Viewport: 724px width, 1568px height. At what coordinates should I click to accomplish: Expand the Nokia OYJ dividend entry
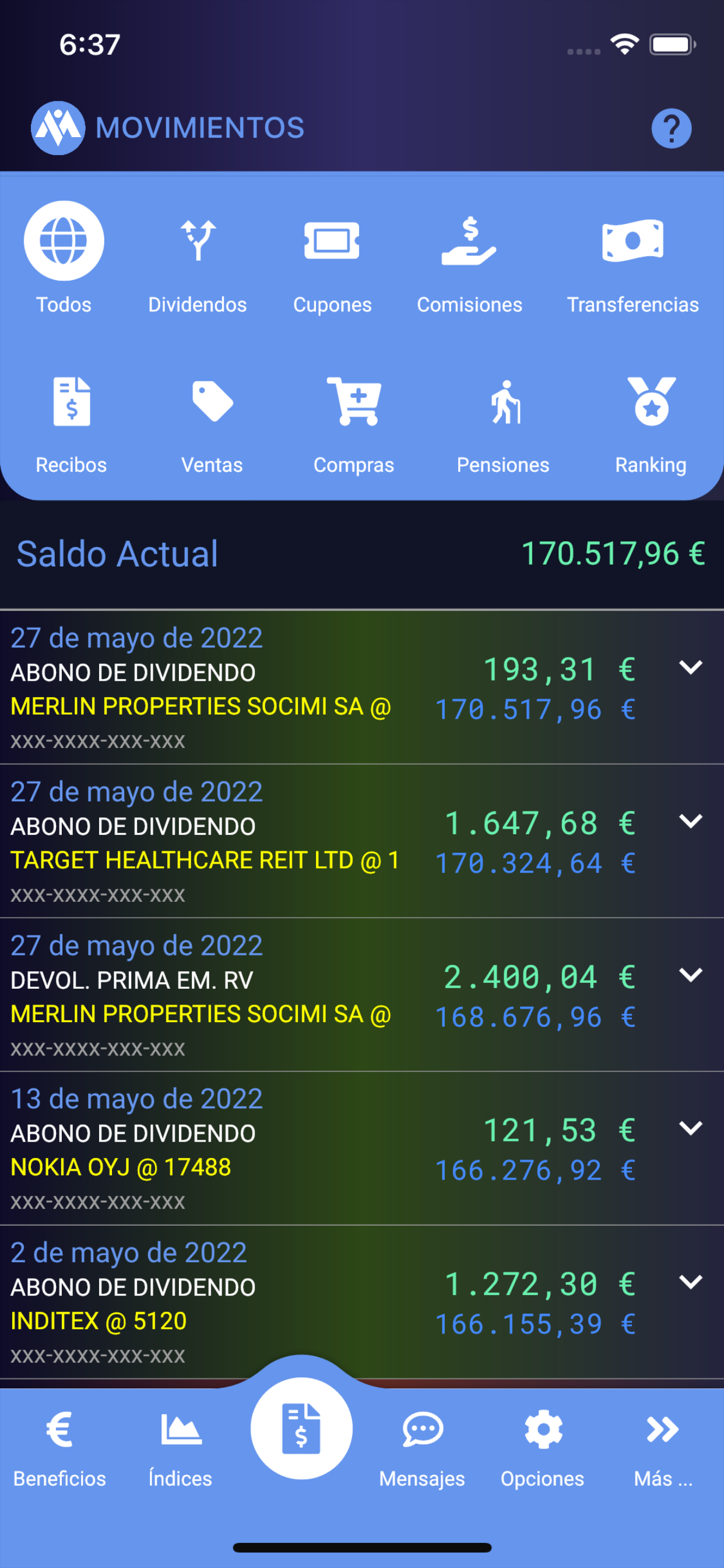tap(691, 1129)
